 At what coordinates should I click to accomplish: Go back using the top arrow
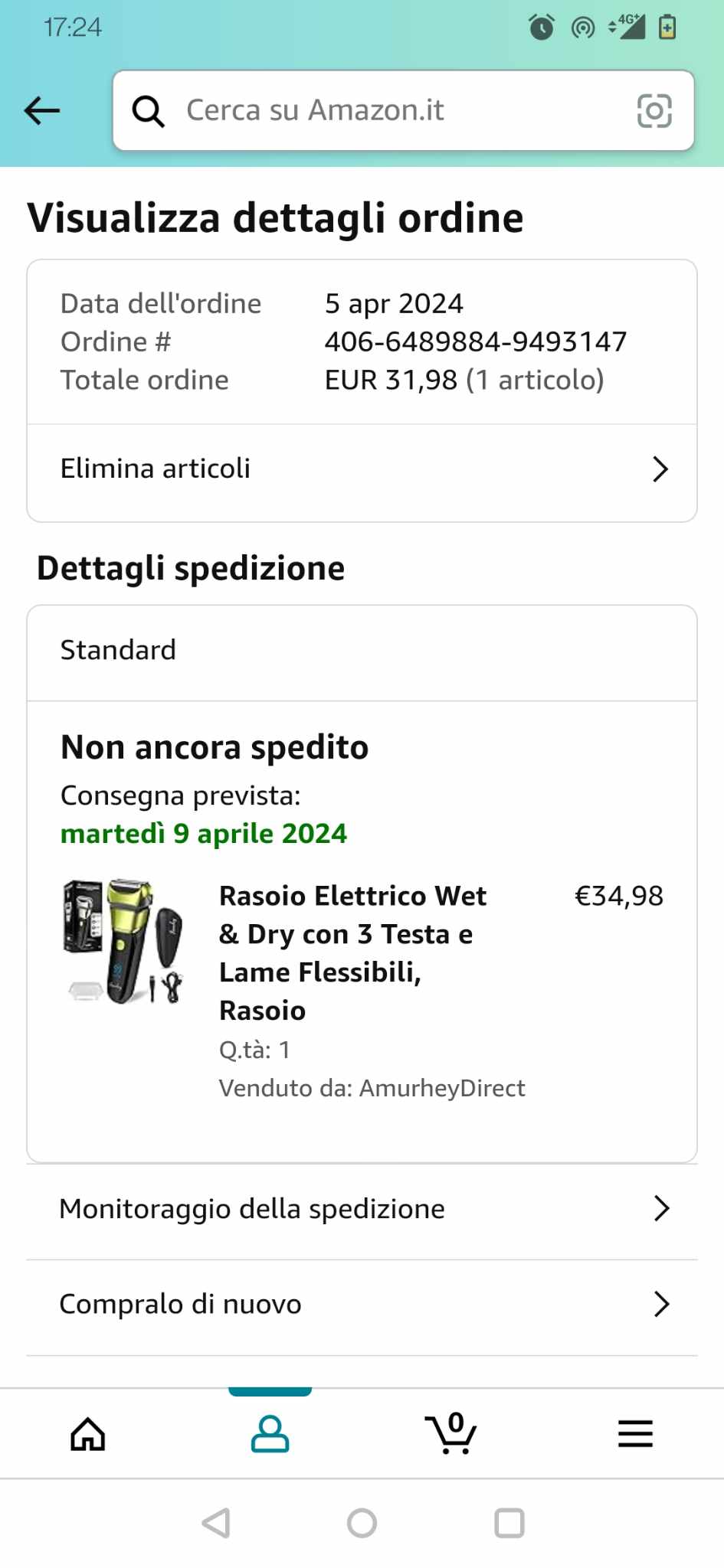42,110
